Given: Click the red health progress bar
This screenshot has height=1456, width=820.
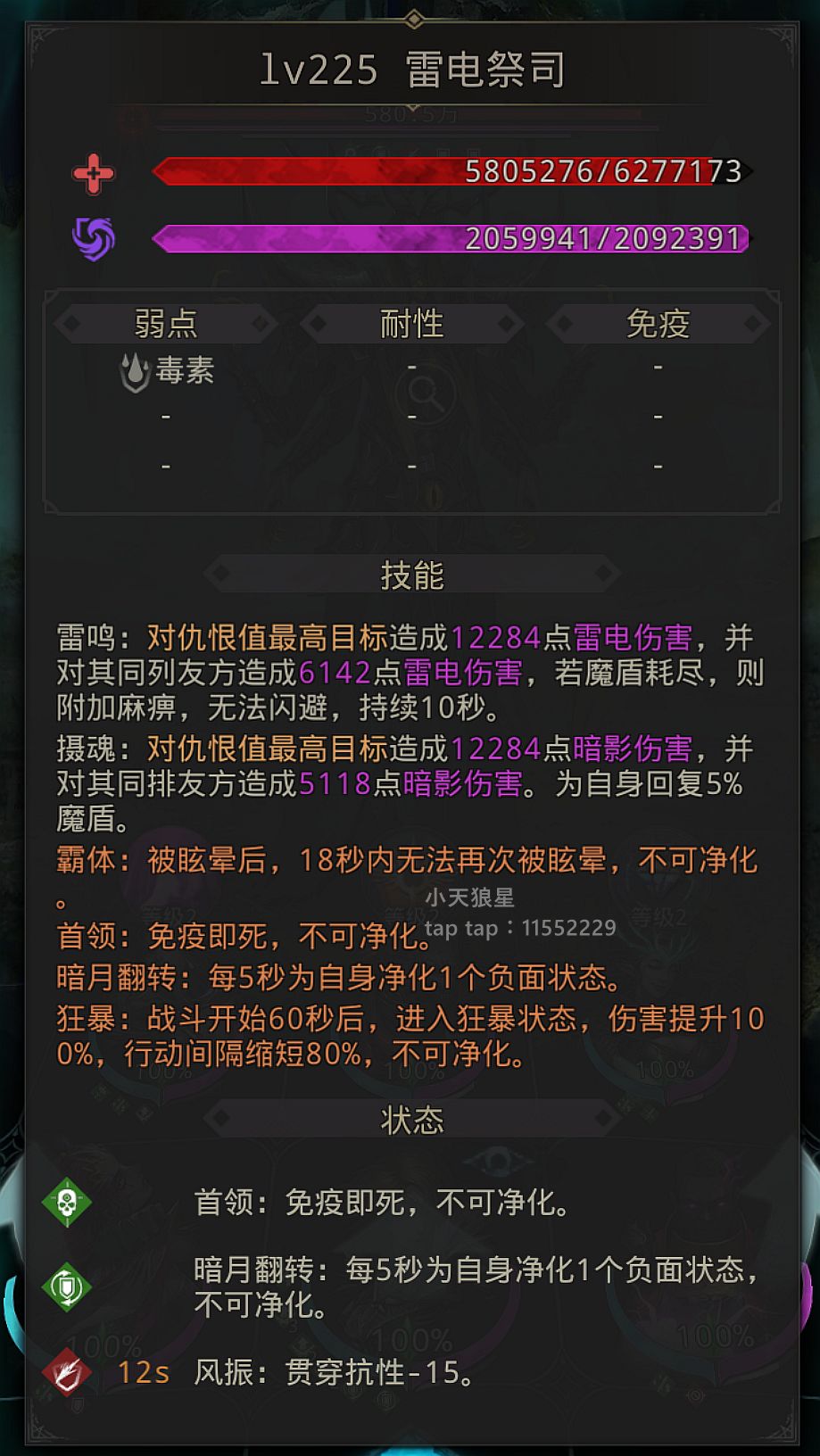Looking at the screenshot, I should (x=446, y=172).
